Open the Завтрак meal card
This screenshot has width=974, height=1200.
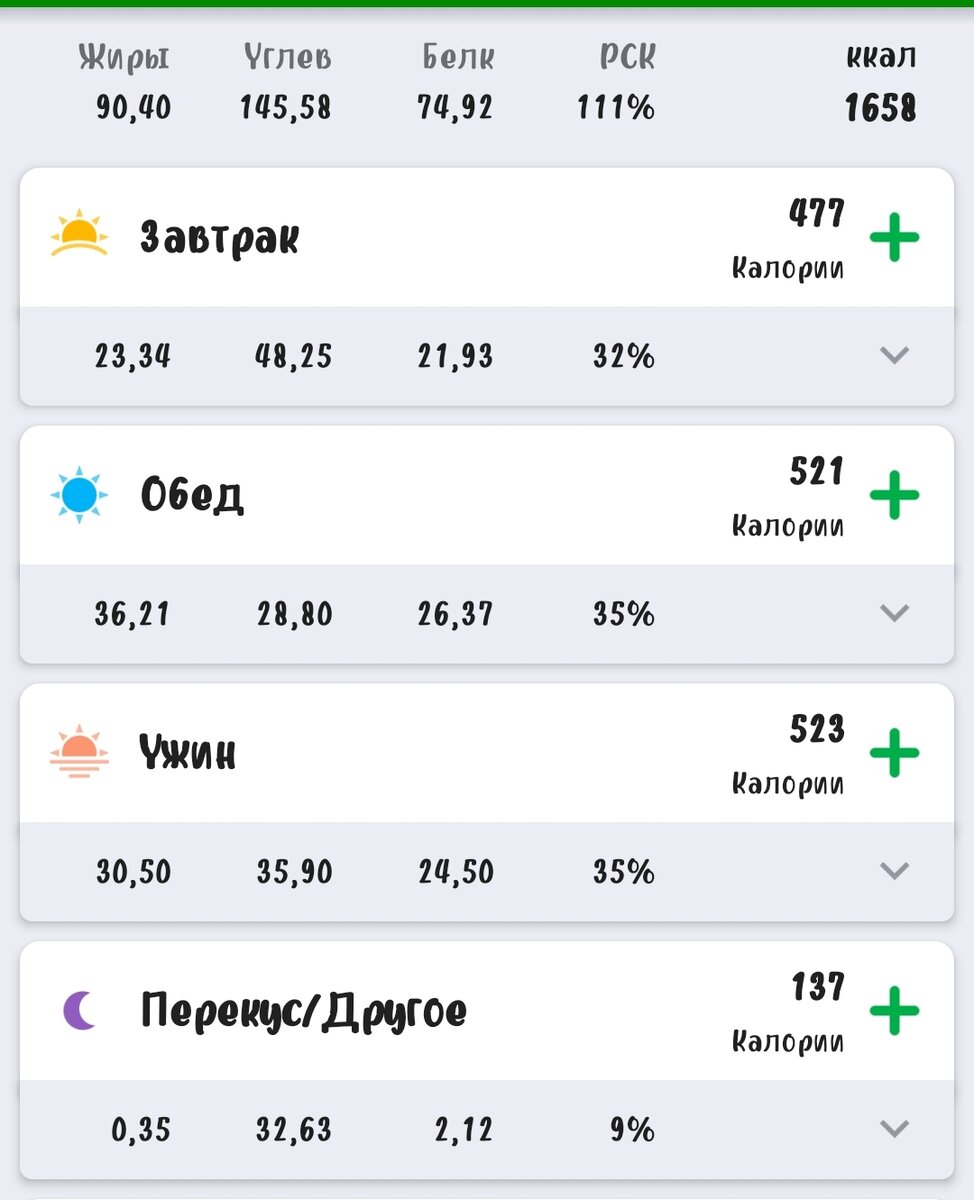point(220,238)
